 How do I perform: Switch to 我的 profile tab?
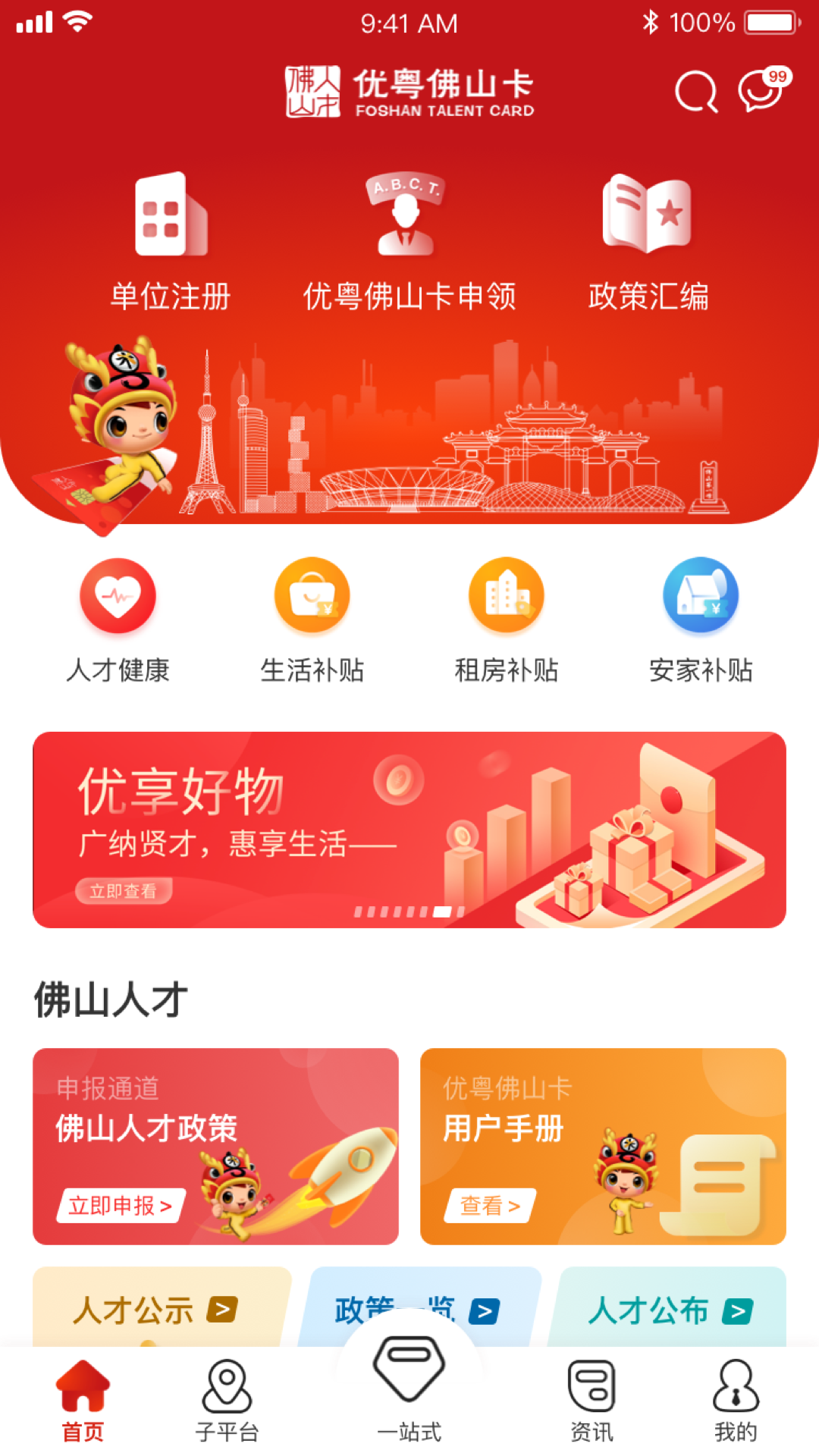coord(736,1401)
